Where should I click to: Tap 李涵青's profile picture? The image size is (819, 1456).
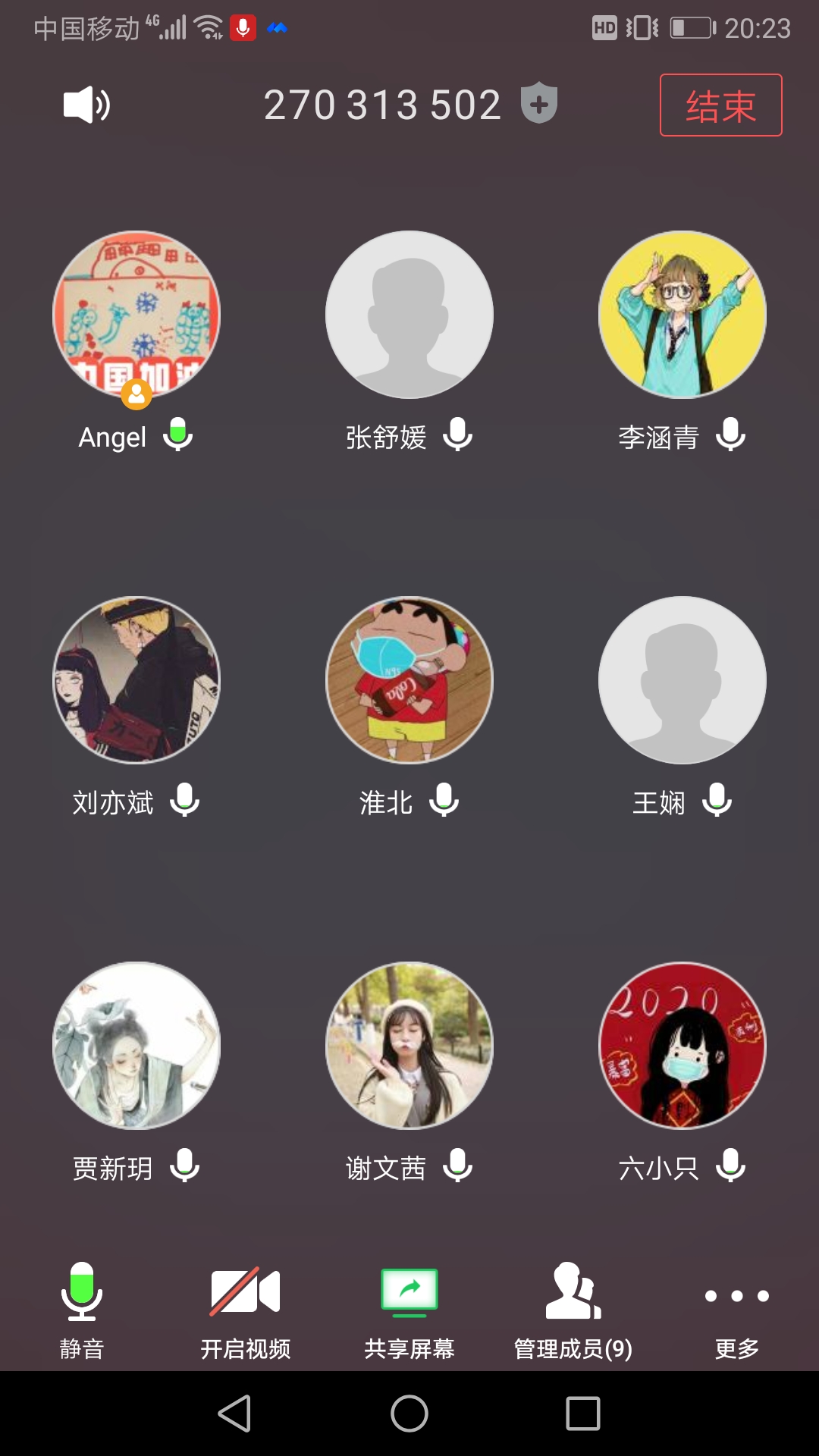(682, 315)
